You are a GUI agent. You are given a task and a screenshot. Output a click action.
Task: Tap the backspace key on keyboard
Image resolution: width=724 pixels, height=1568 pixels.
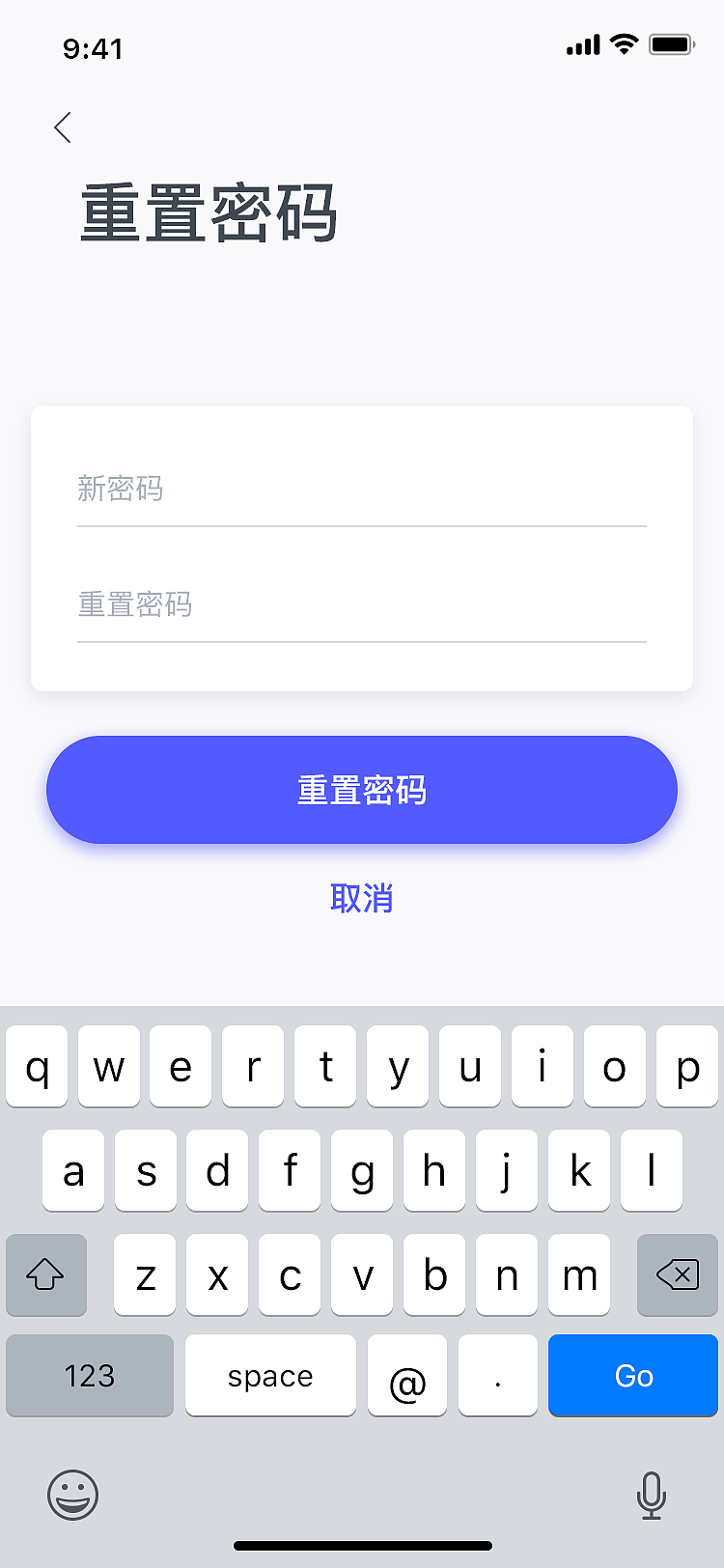[676, 1275]
